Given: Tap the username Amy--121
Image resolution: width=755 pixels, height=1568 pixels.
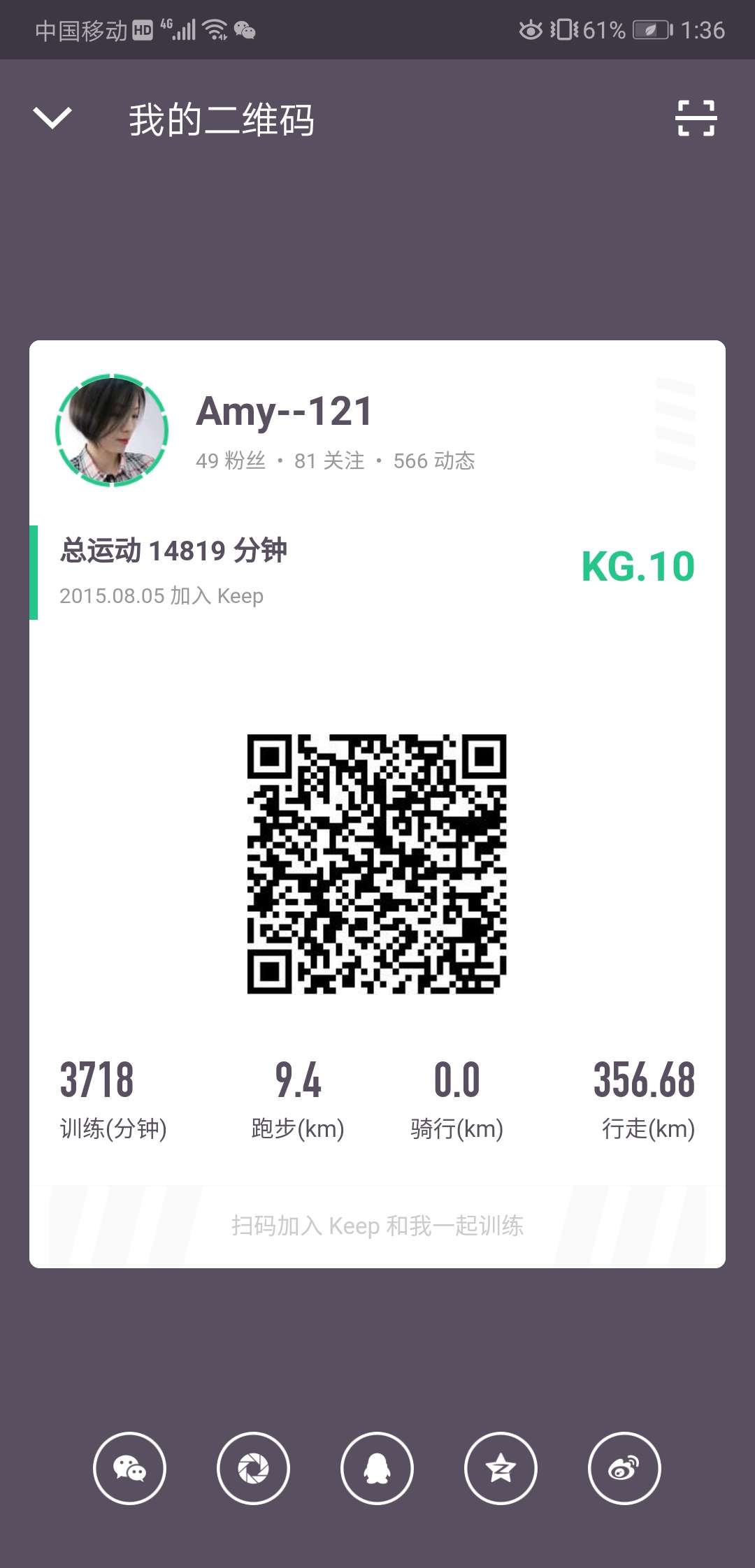Looking at the screenshot, I should tap(284, 412).
